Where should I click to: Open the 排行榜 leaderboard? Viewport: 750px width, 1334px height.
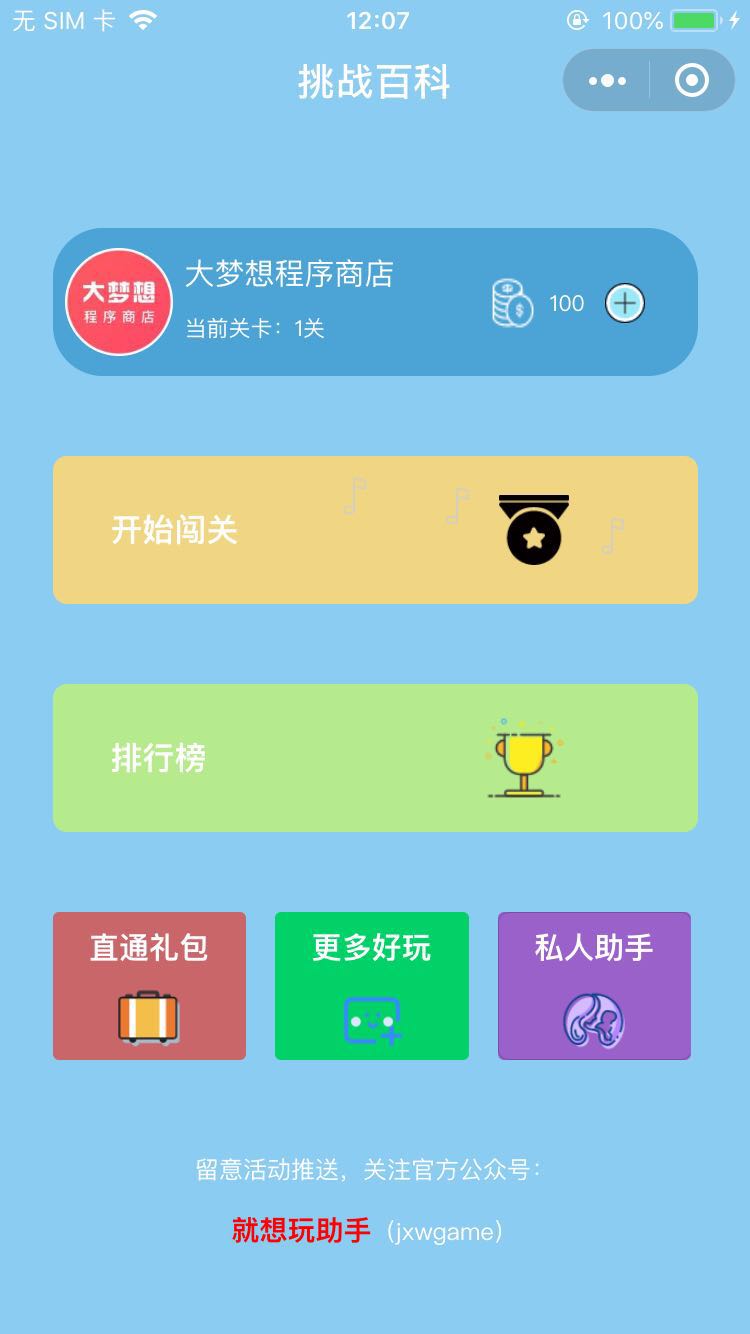(x=375, y=758)
